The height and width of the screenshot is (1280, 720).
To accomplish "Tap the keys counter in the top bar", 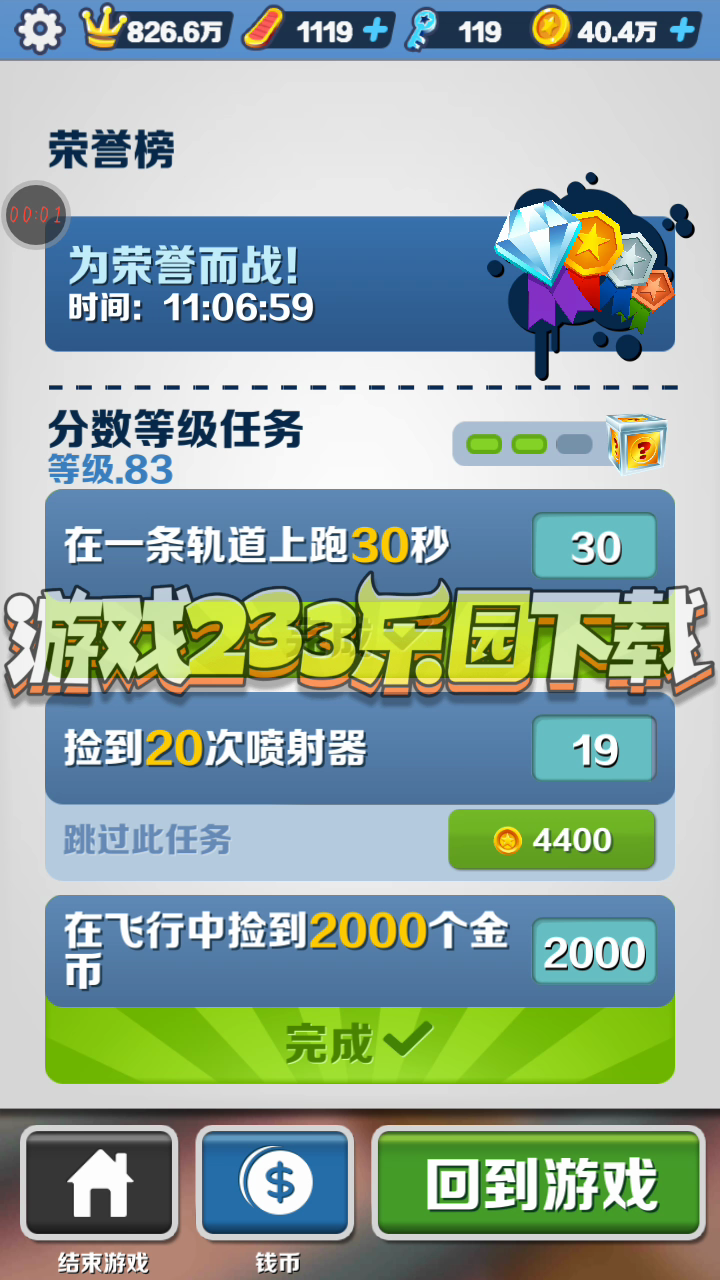I will [x=455, y=31].
